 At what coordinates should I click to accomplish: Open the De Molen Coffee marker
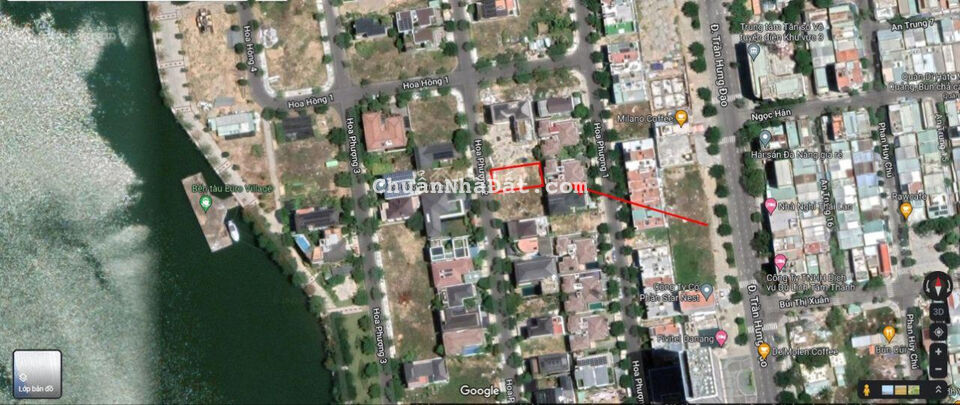pyautogui.click(x=764, y=351)
